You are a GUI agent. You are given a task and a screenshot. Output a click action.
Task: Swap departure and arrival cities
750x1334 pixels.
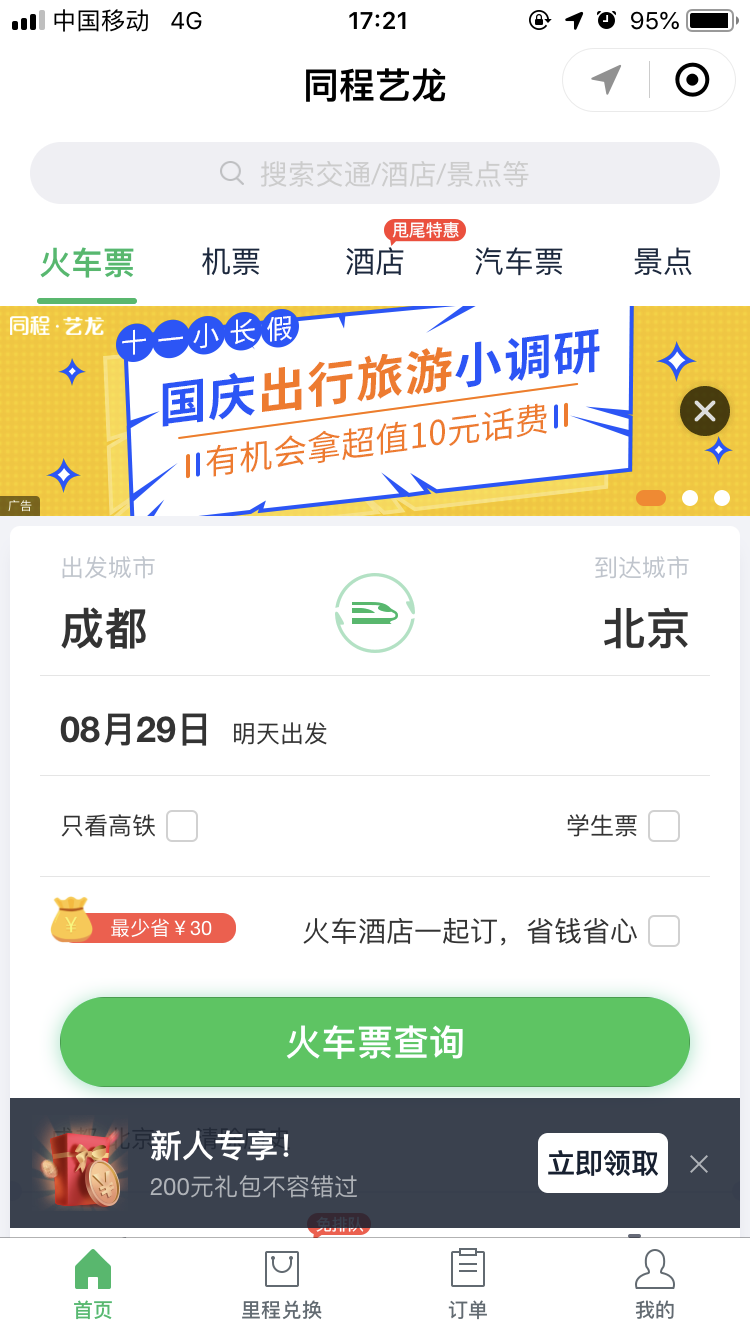point(375,613)
